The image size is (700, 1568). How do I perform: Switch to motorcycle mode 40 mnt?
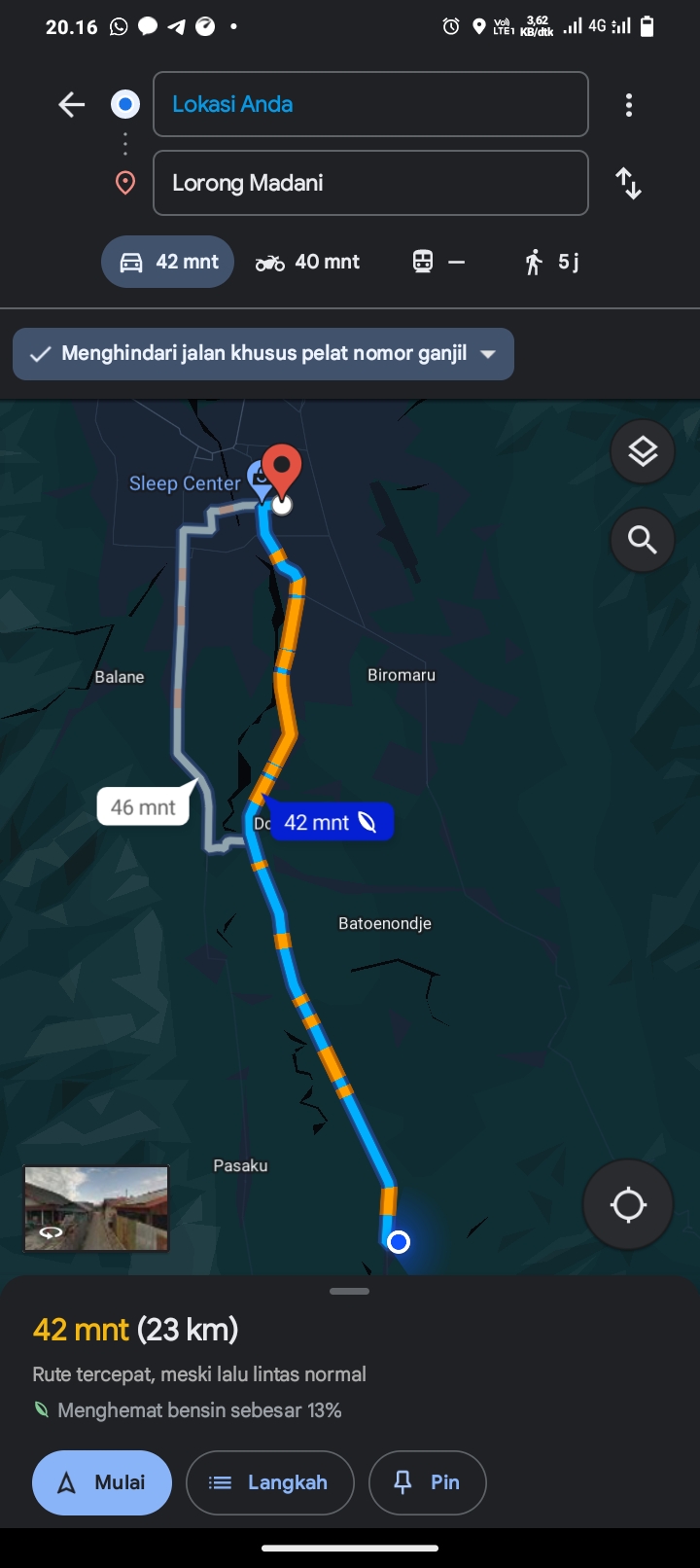coord(307,262)
